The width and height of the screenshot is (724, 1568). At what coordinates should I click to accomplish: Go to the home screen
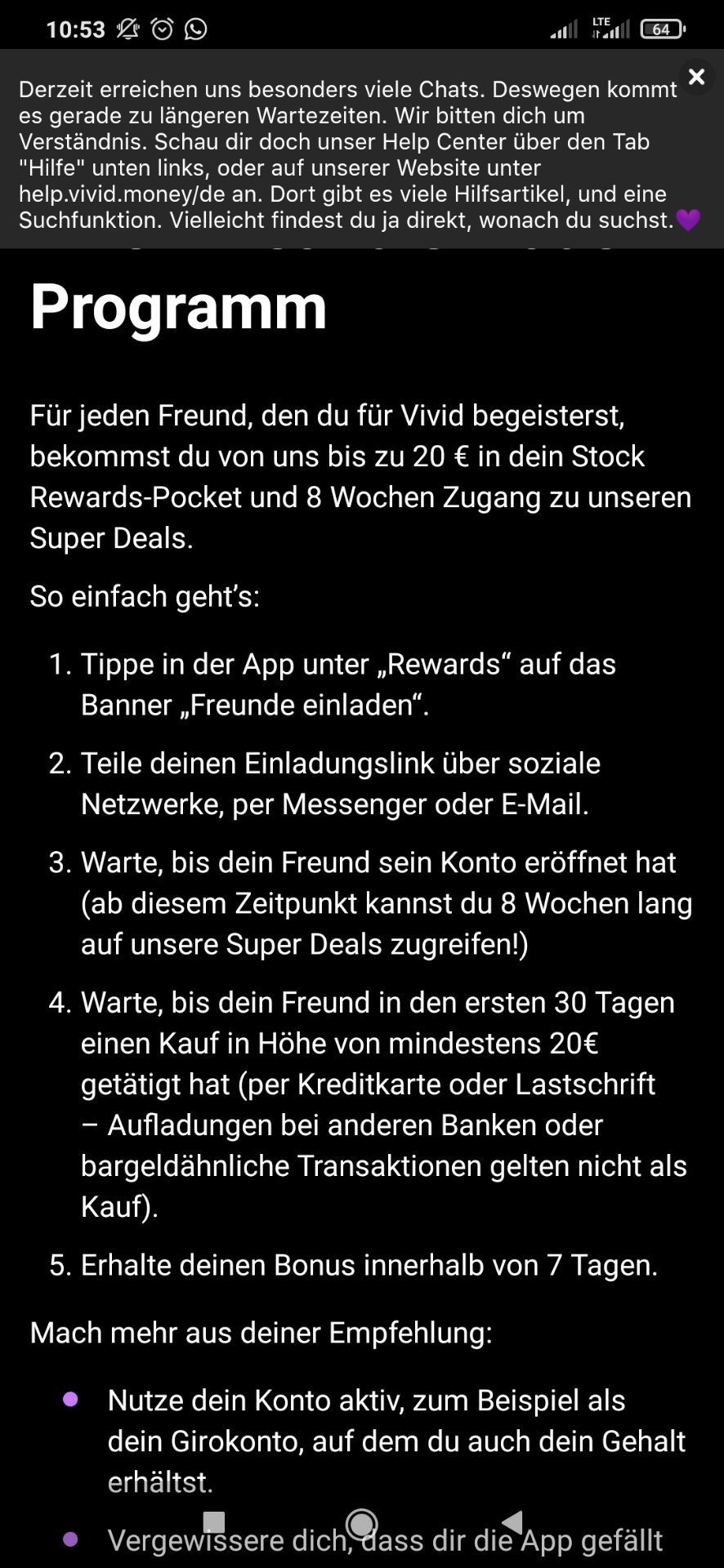(x=361, y=1523)
